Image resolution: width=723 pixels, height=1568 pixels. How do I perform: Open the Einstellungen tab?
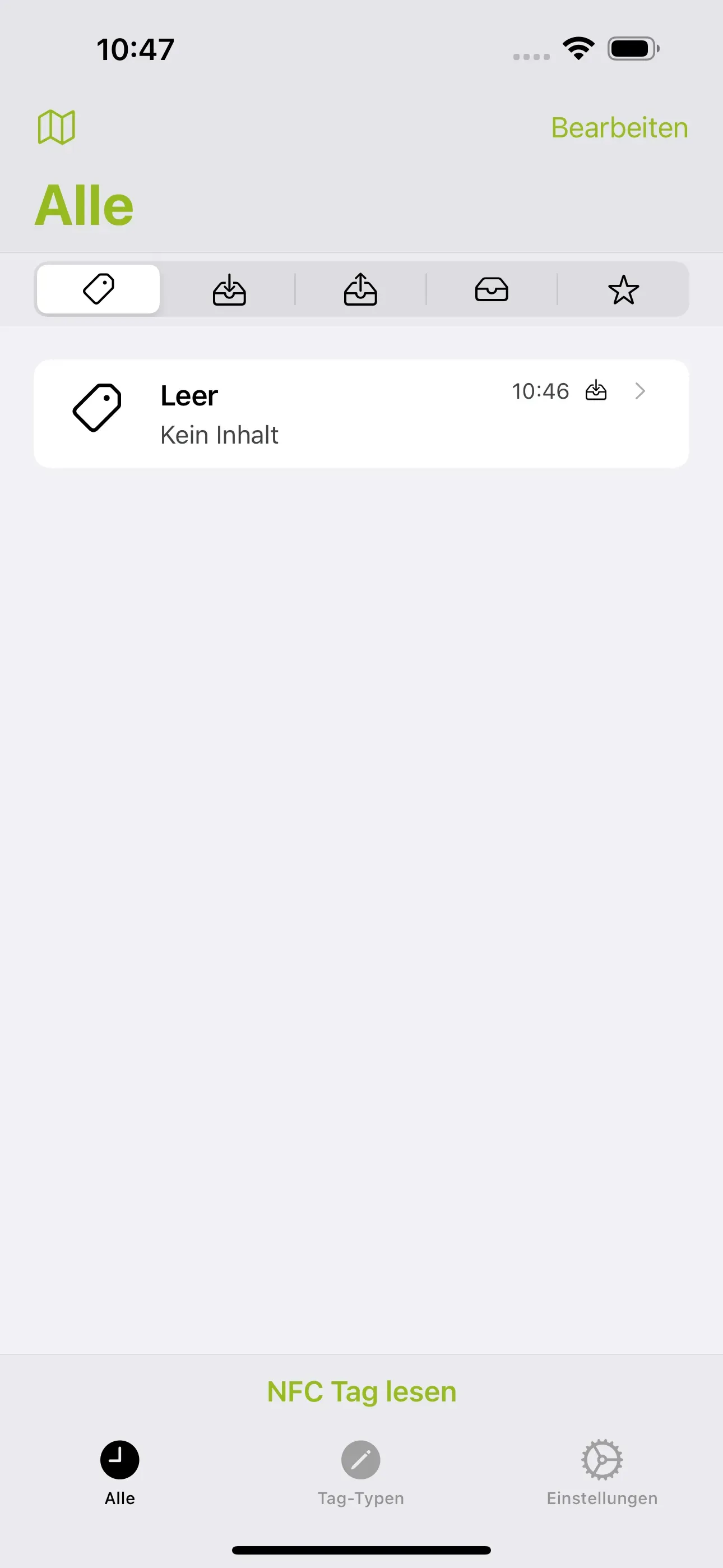602,1473
